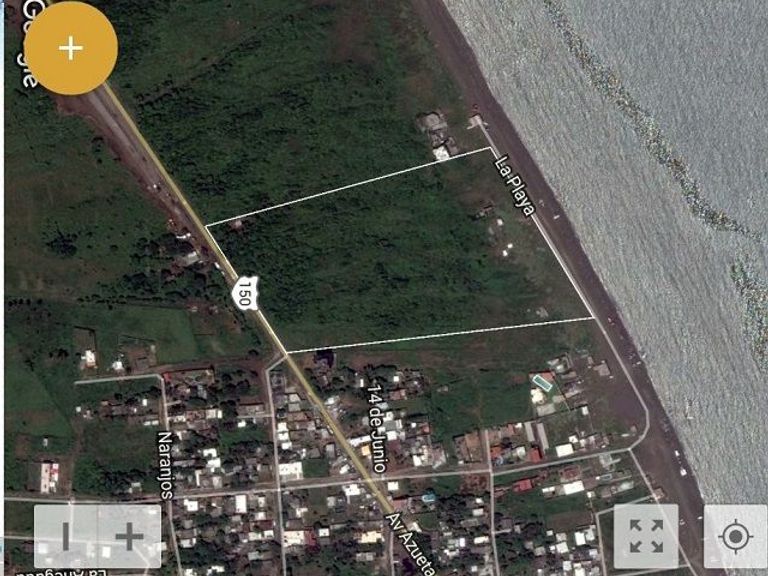
Task: Expand the map to full screen
Action: pos(646,536)
